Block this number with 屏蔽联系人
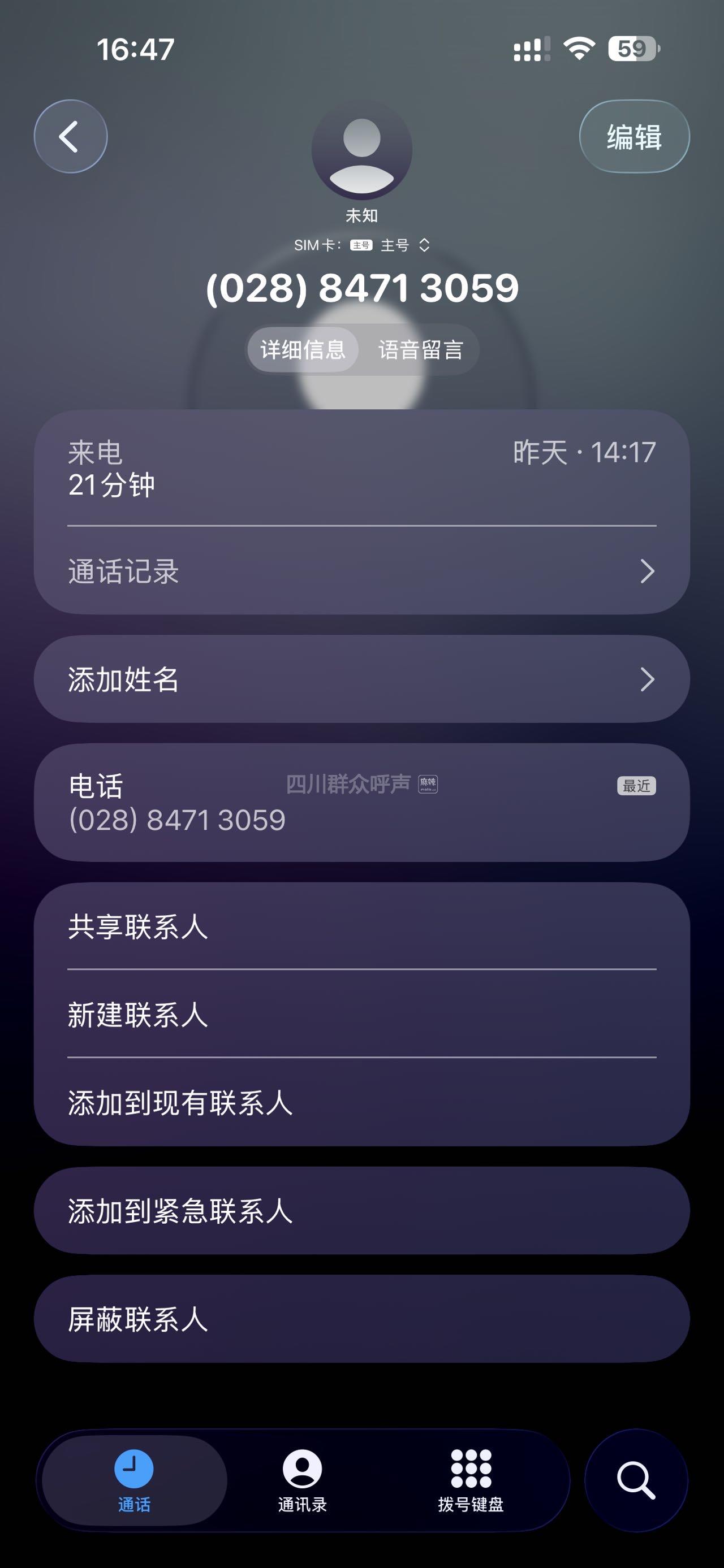This screenshot has height=1568, width=724. click(x=361, y=1319)
